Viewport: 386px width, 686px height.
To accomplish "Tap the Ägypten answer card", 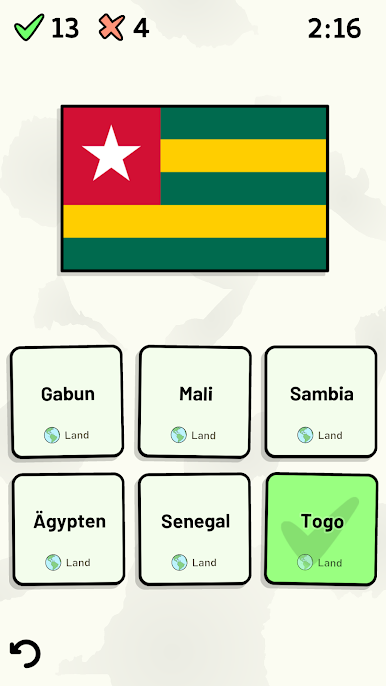I will pyautogui.click(x=68, y=529).
